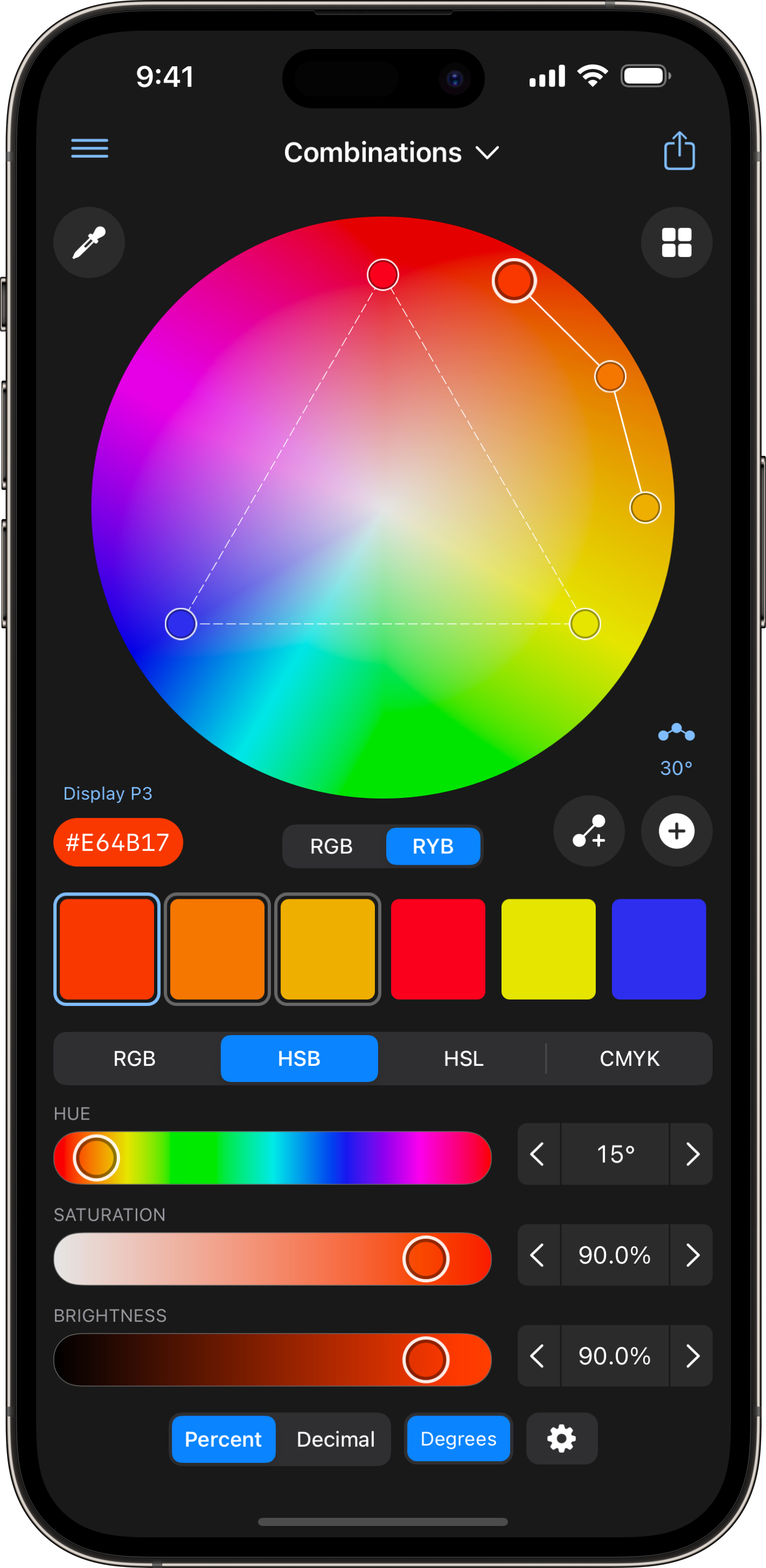This screenshot has width=766, height=1568.
Task: Toggle the Degrees button
Action: [458, 1438]
